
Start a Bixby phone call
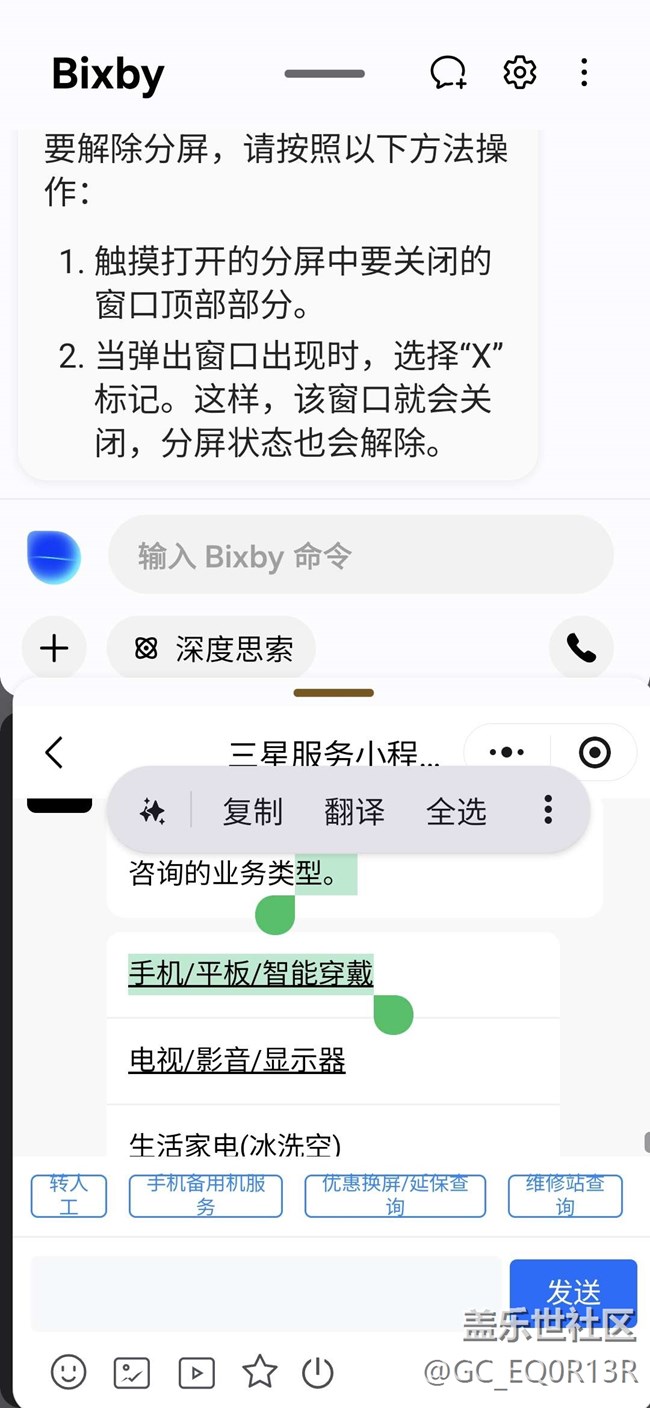581,649
